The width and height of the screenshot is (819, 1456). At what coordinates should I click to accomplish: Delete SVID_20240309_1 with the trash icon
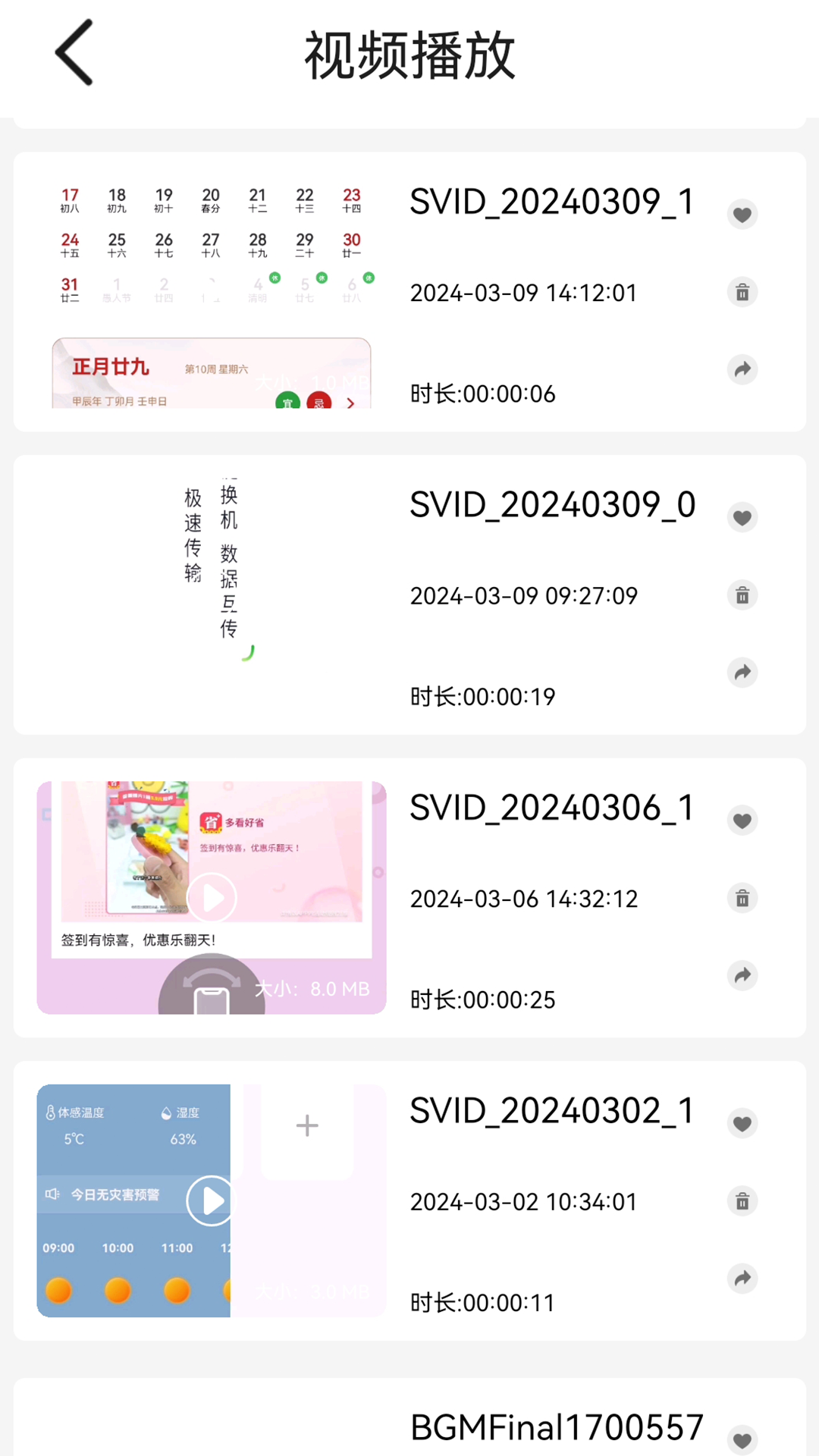pyautogui.click(x=742, y=292)
